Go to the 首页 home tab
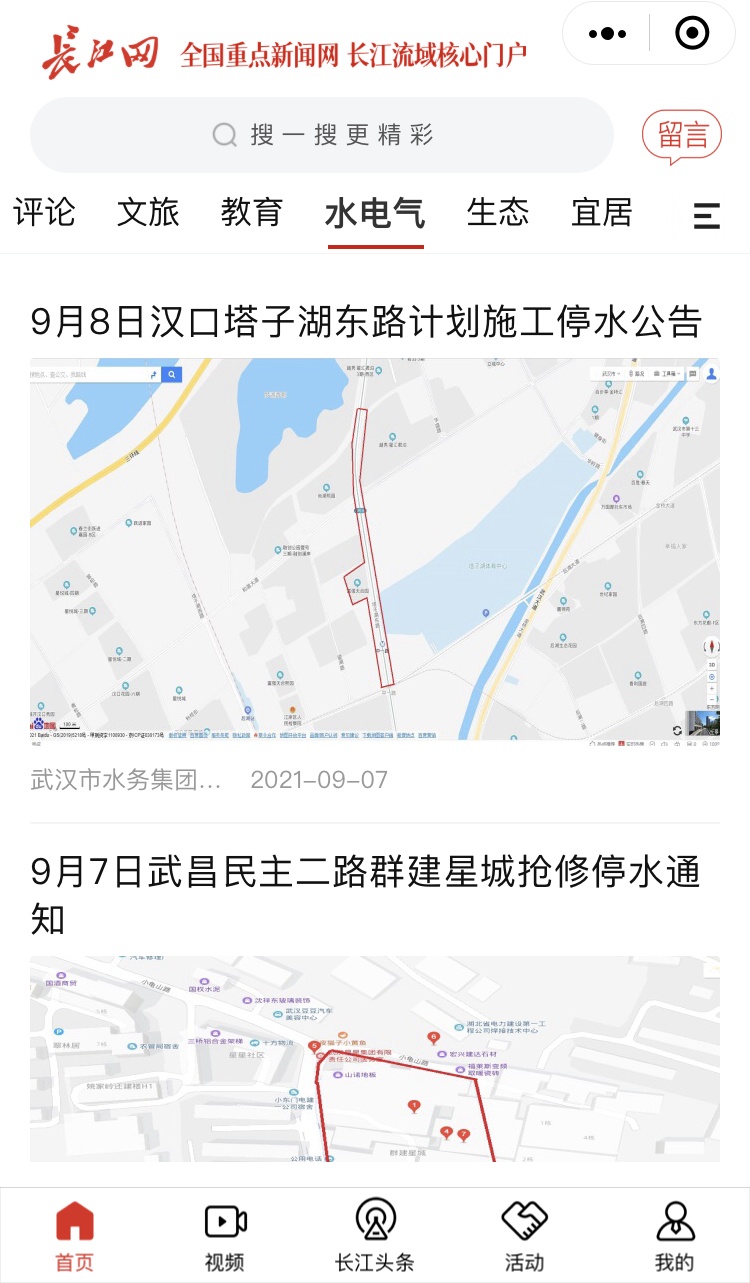750x1283 pixels. (x=75, y=1236)
